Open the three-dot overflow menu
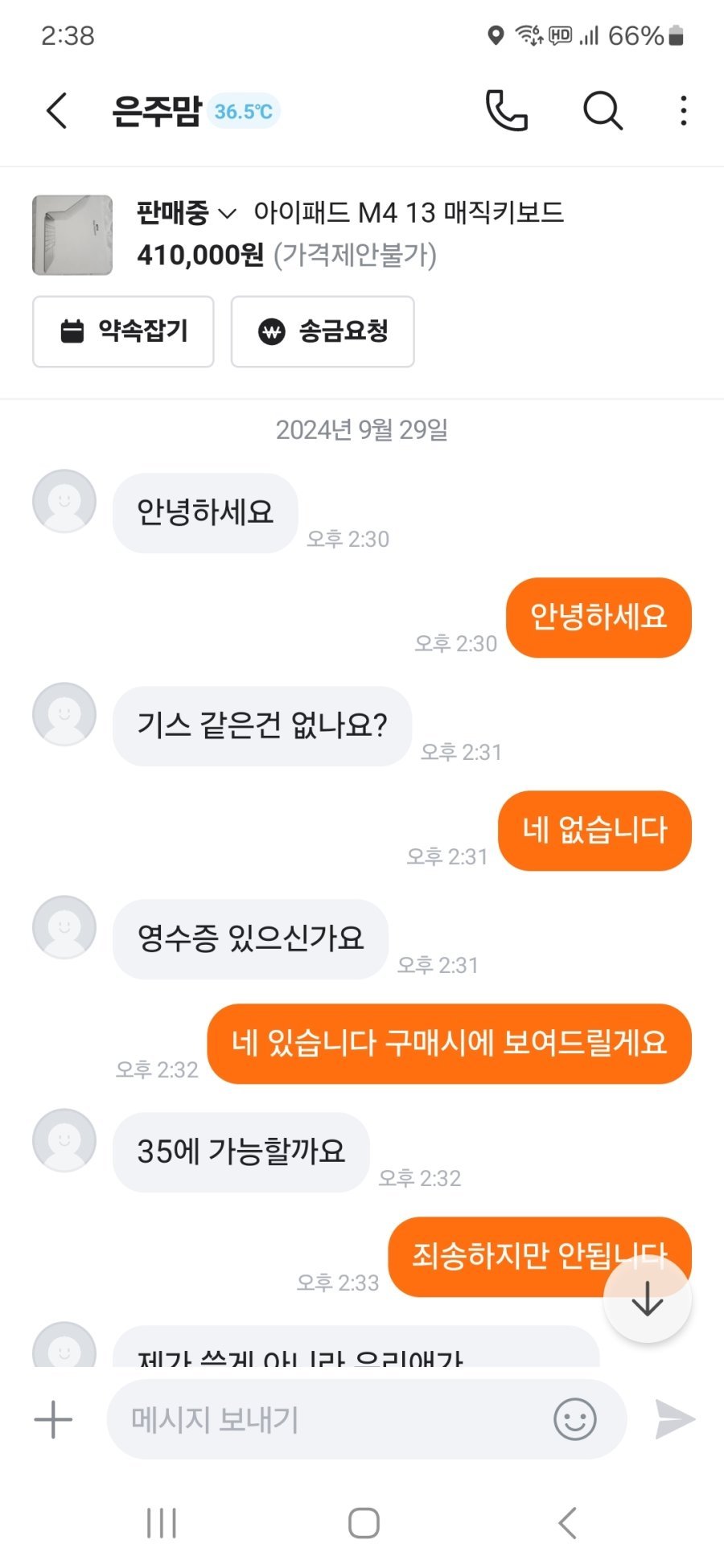This screenshot has height=1568, width=724. pyautogui.click(x=683, y=111)
